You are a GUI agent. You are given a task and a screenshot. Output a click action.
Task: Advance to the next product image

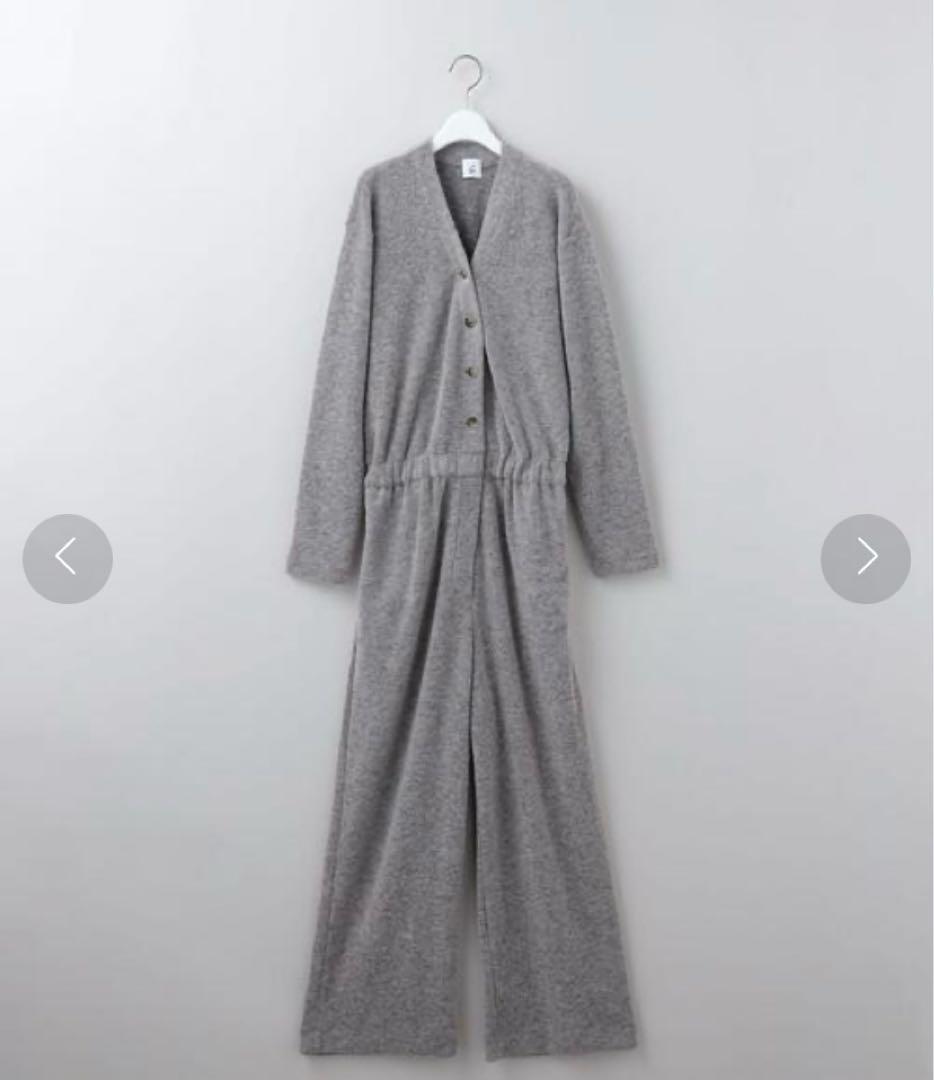point(865,558)
